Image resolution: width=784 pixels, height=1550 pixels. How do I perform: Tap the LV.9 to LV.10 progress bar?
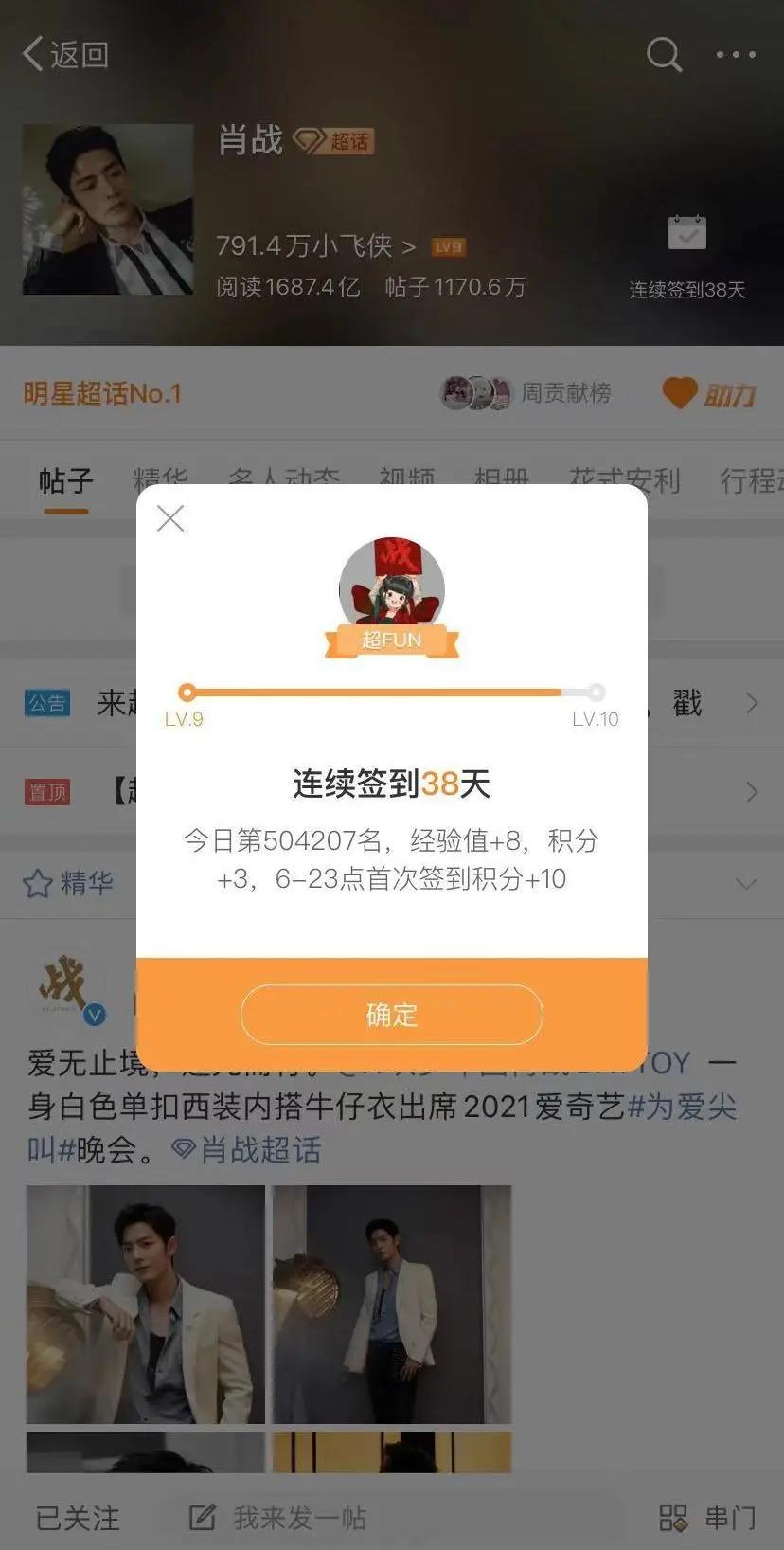click(391, 693)
